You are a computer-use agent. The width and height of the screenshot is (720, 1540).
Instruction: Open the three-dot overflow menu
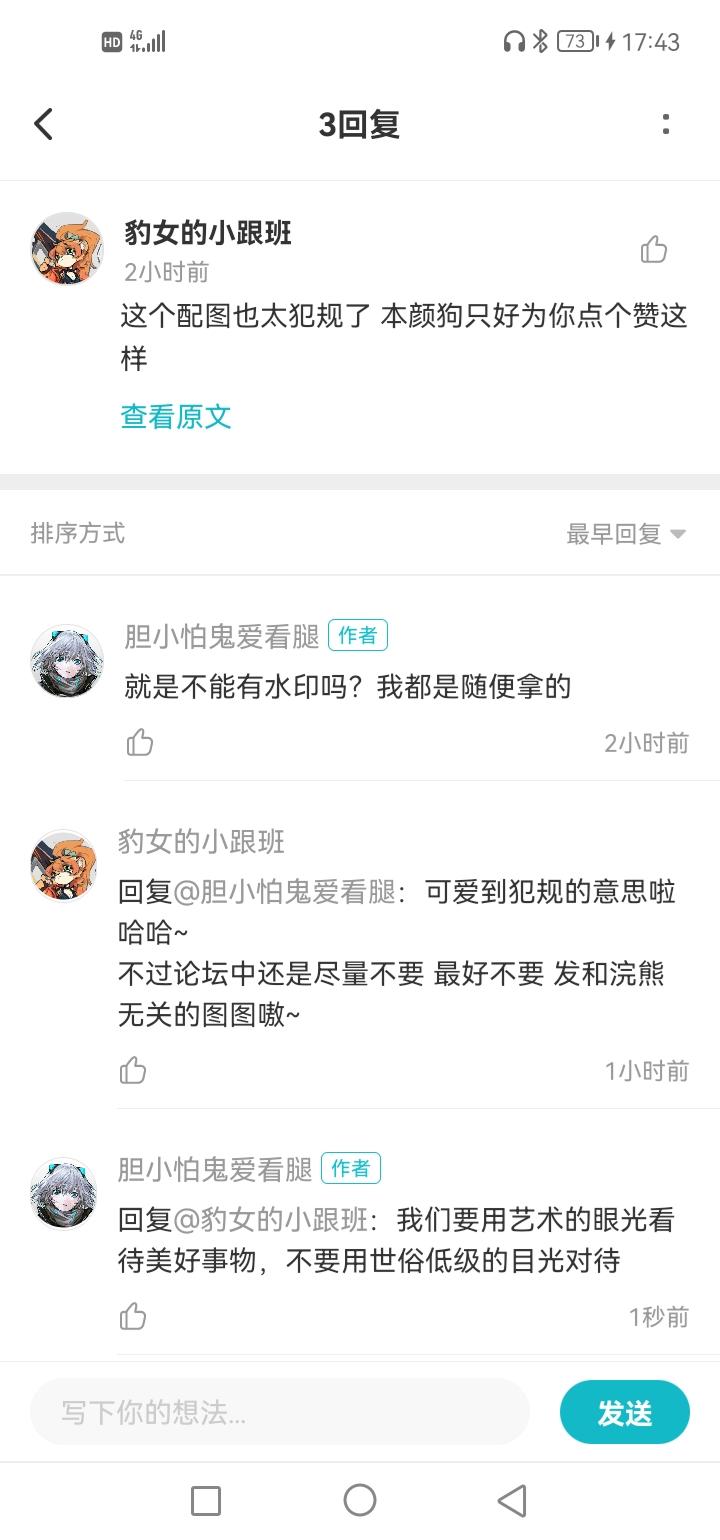(666, 125)
